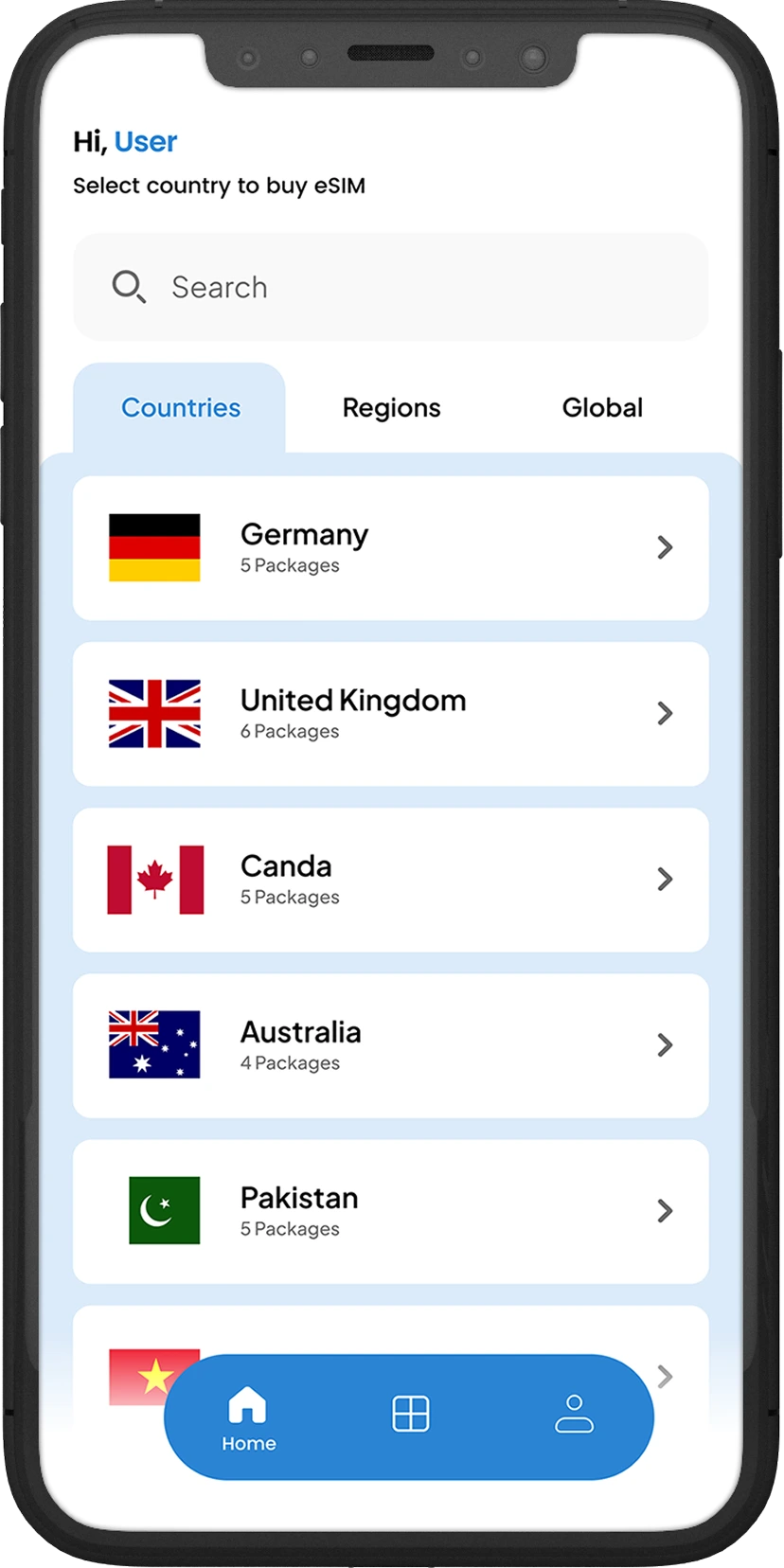This screenshot has height=1568, width=784.
Task: Open Germany eSIM packages
Action: (x=390, y=548)
